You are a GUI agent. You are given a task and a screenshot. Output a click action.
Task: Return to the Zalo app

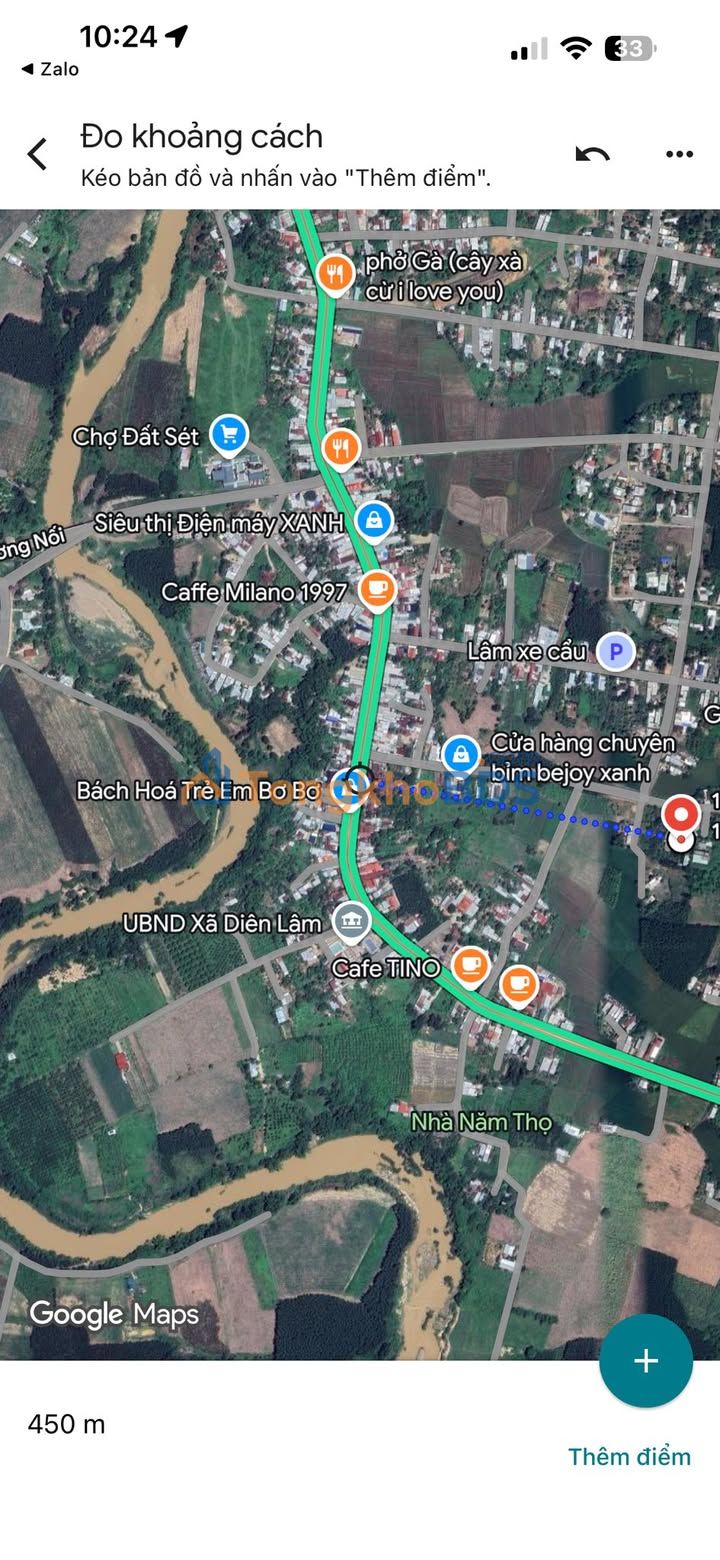coord(50,69)
